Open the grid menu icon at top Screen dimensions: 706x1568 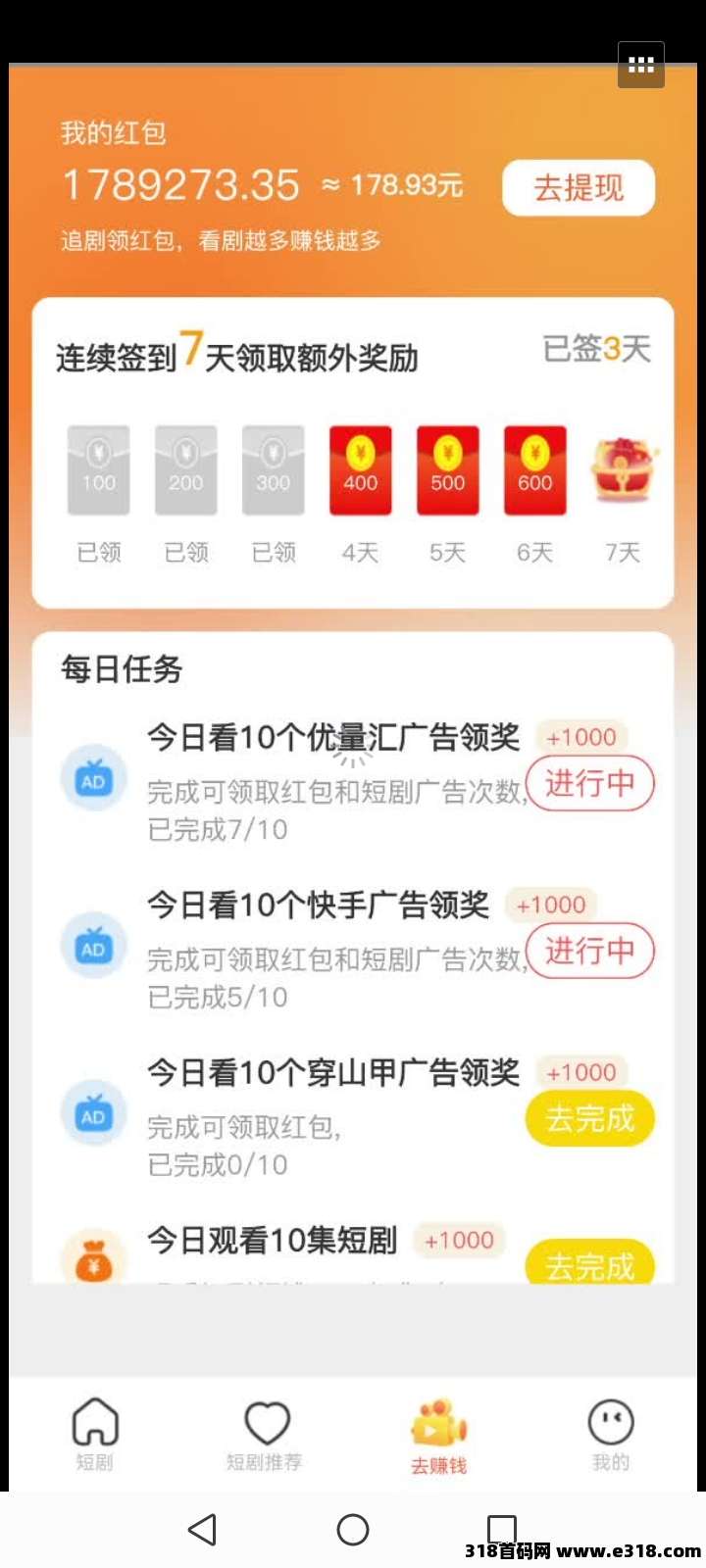[640, 66]
